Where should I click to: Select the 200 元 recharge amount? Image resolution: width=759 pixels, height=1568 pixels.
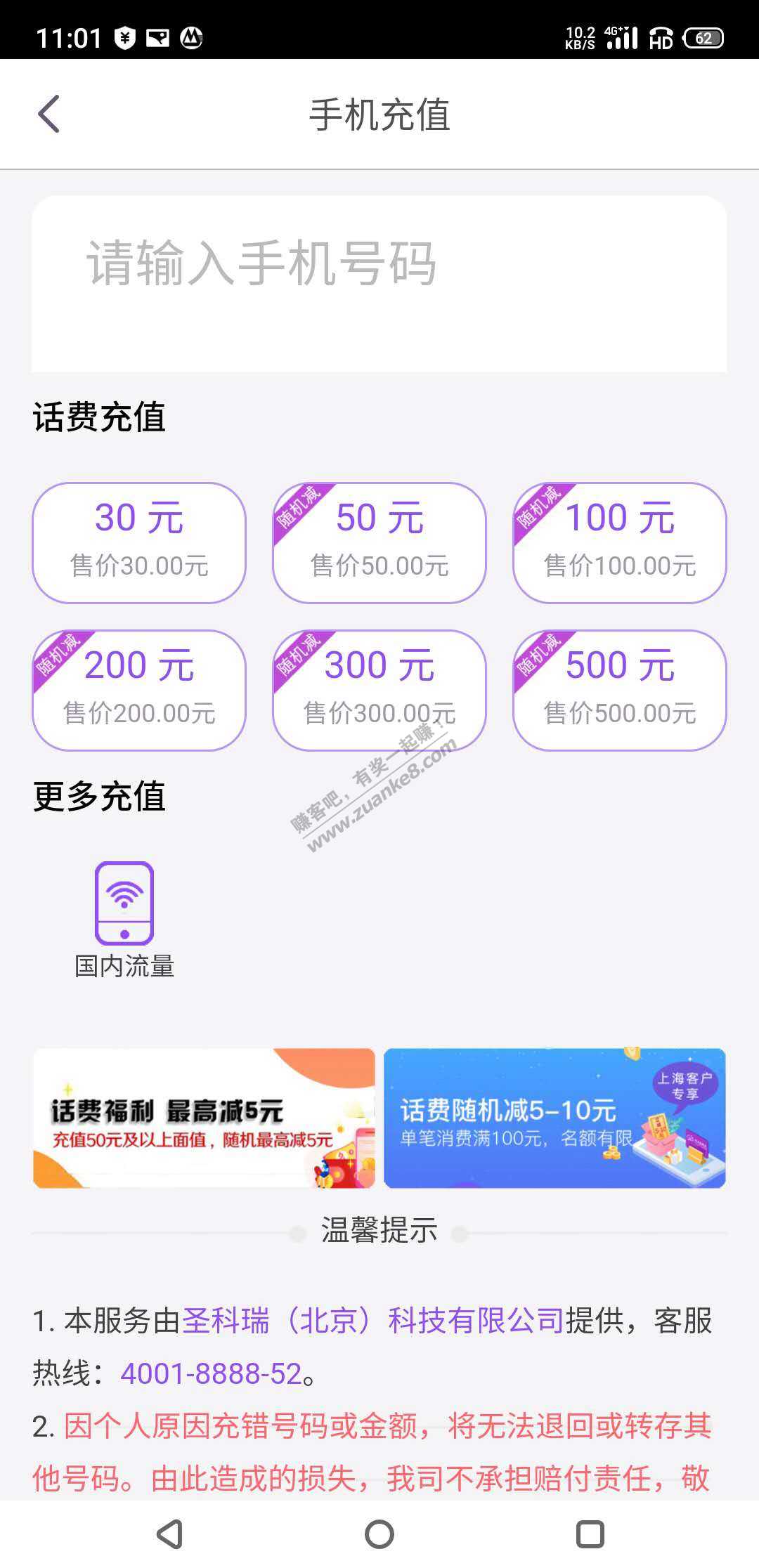tap(139, 689)
